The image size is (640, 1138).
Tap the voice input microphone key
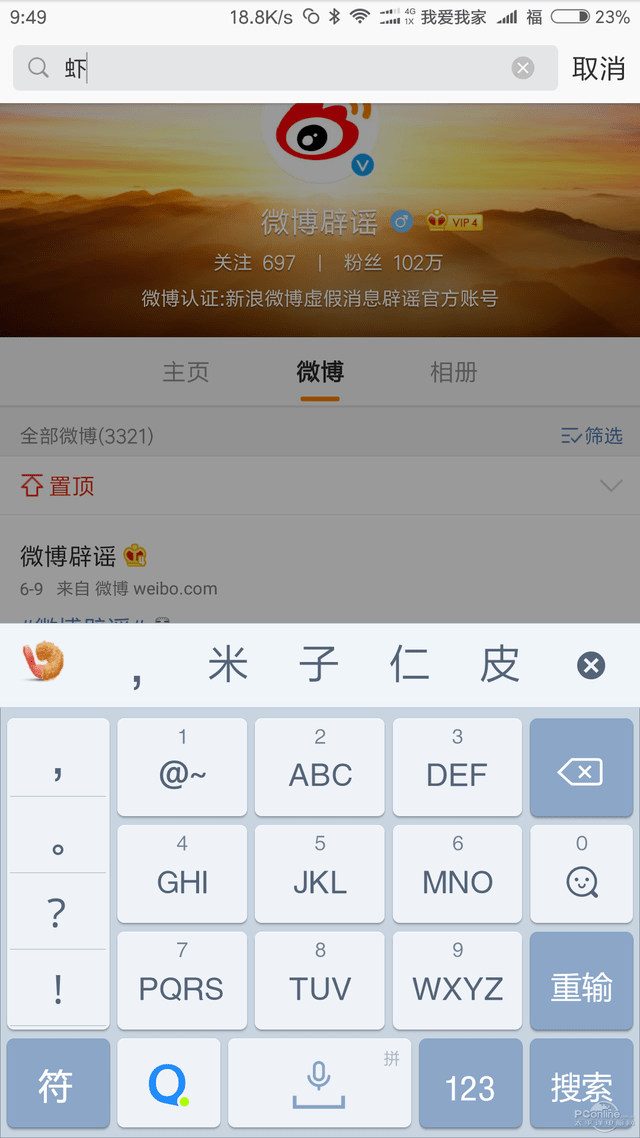pos(319,1085)
